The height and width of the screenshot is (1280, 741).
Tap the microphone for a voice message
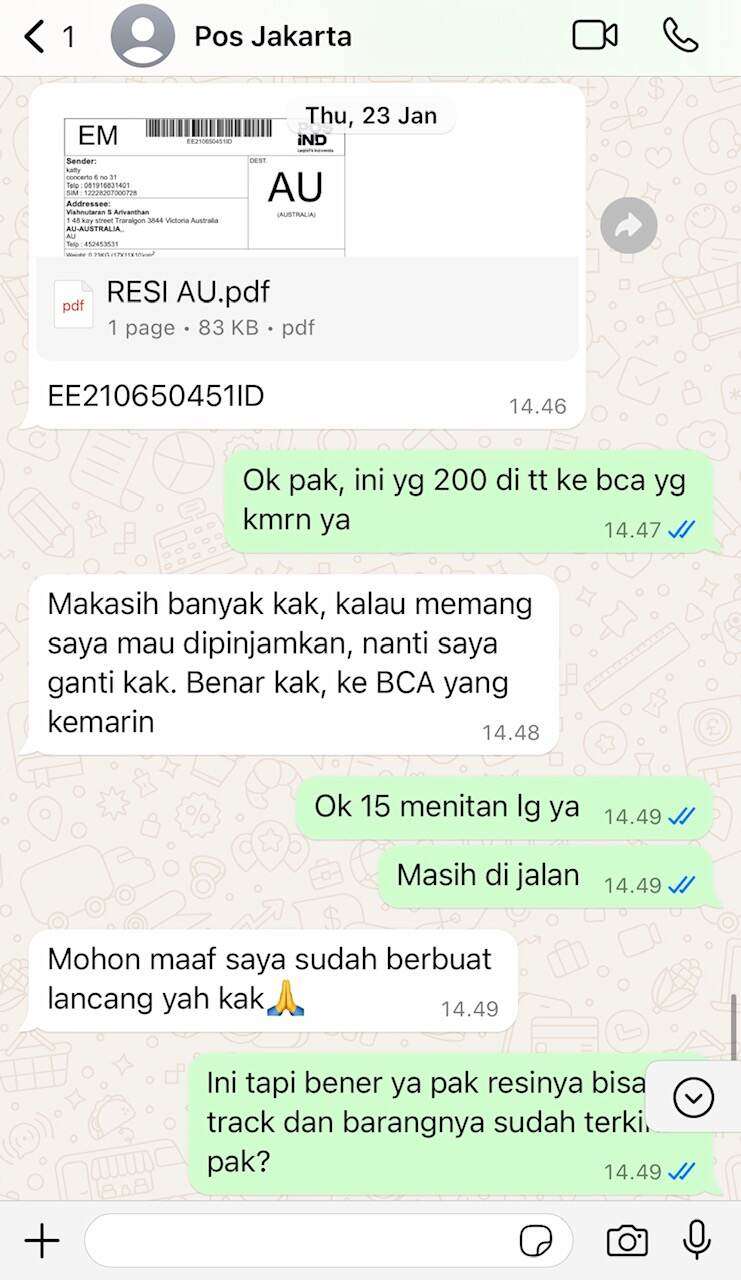click(697, 1241)
